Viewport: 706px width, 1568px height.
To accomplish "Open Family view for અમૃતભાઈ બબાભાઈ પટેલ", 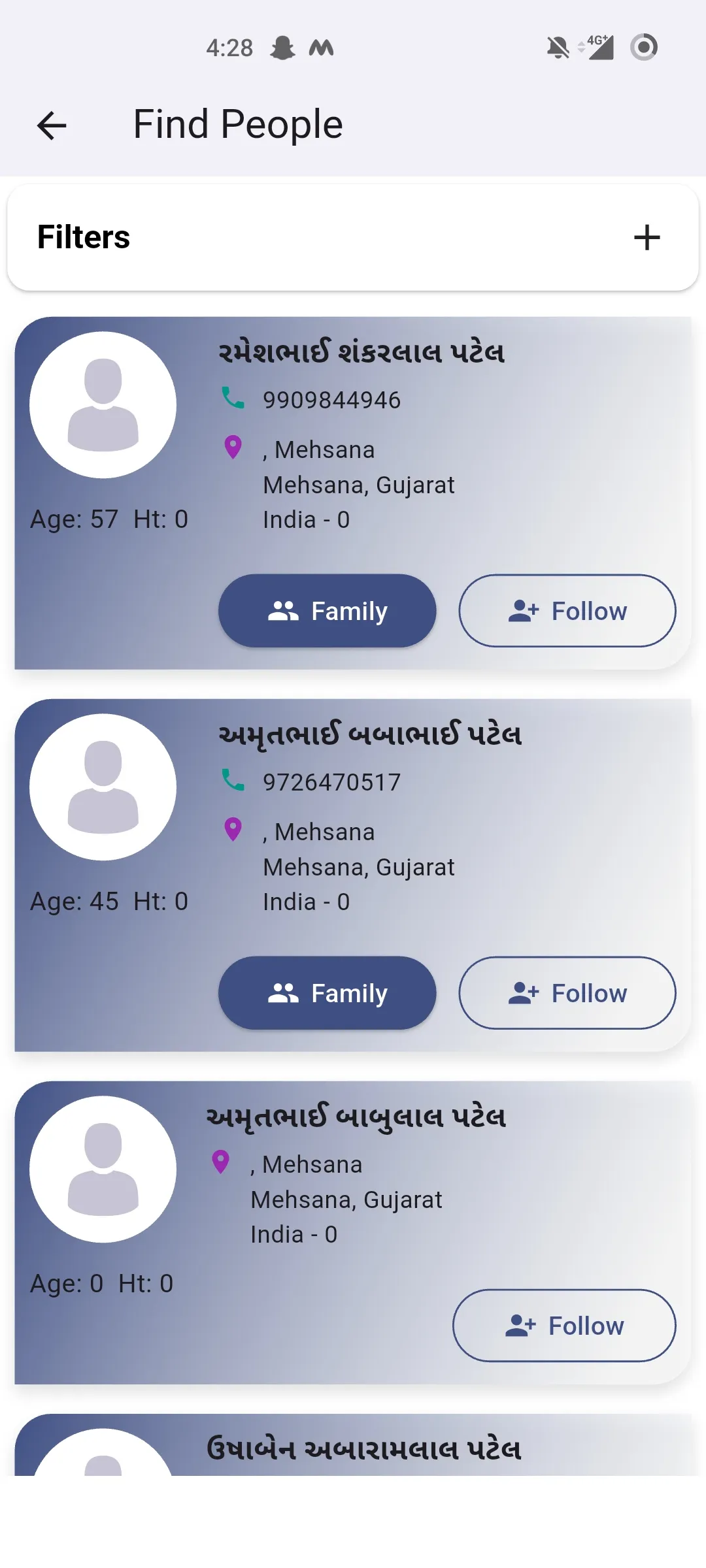I will 327,992.
